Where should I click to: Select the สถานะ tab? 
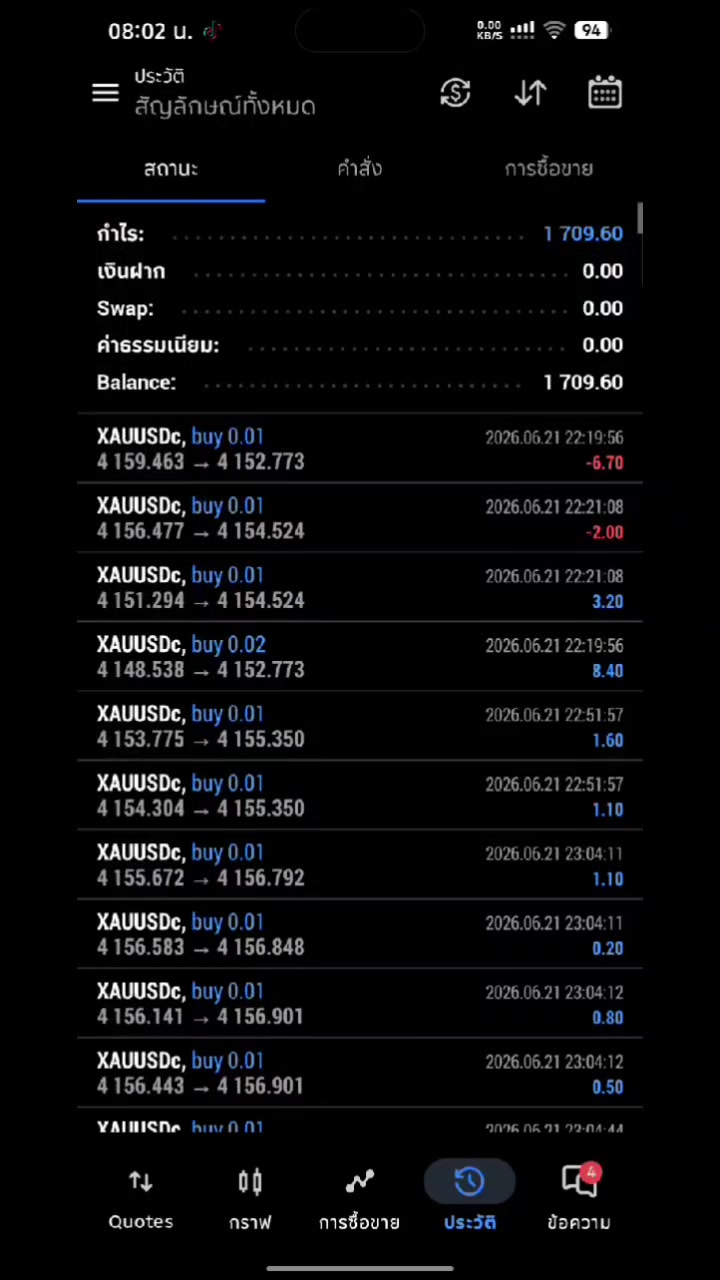point(171,168)
